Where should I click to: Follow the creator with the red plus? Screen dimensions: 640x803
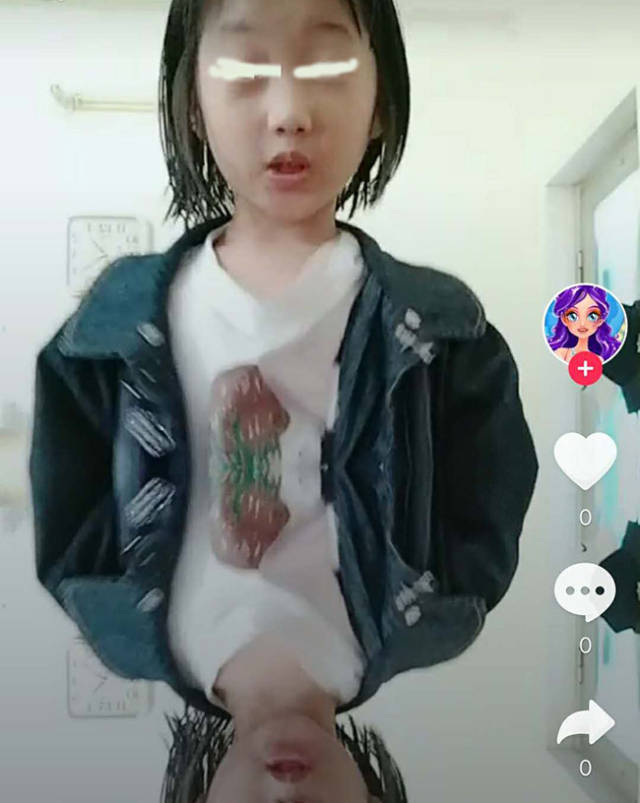[x=585, y=369]
